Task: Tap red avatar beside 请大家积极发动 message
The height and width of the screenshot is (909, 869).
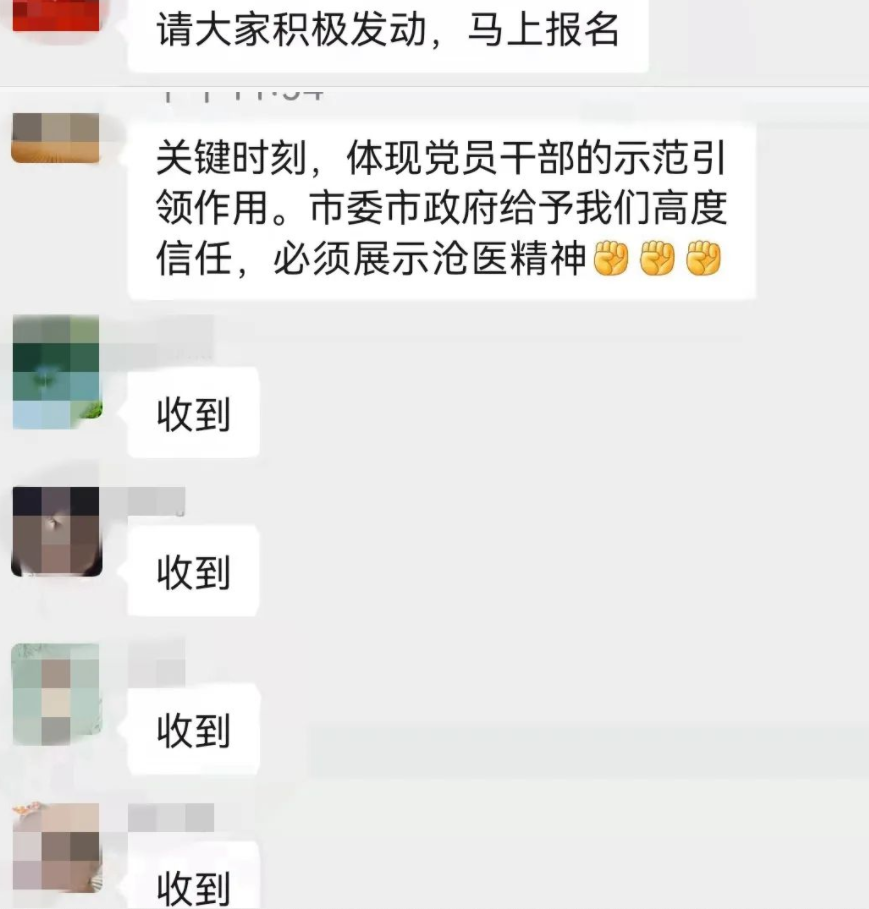Action: (x=56, y=15)
